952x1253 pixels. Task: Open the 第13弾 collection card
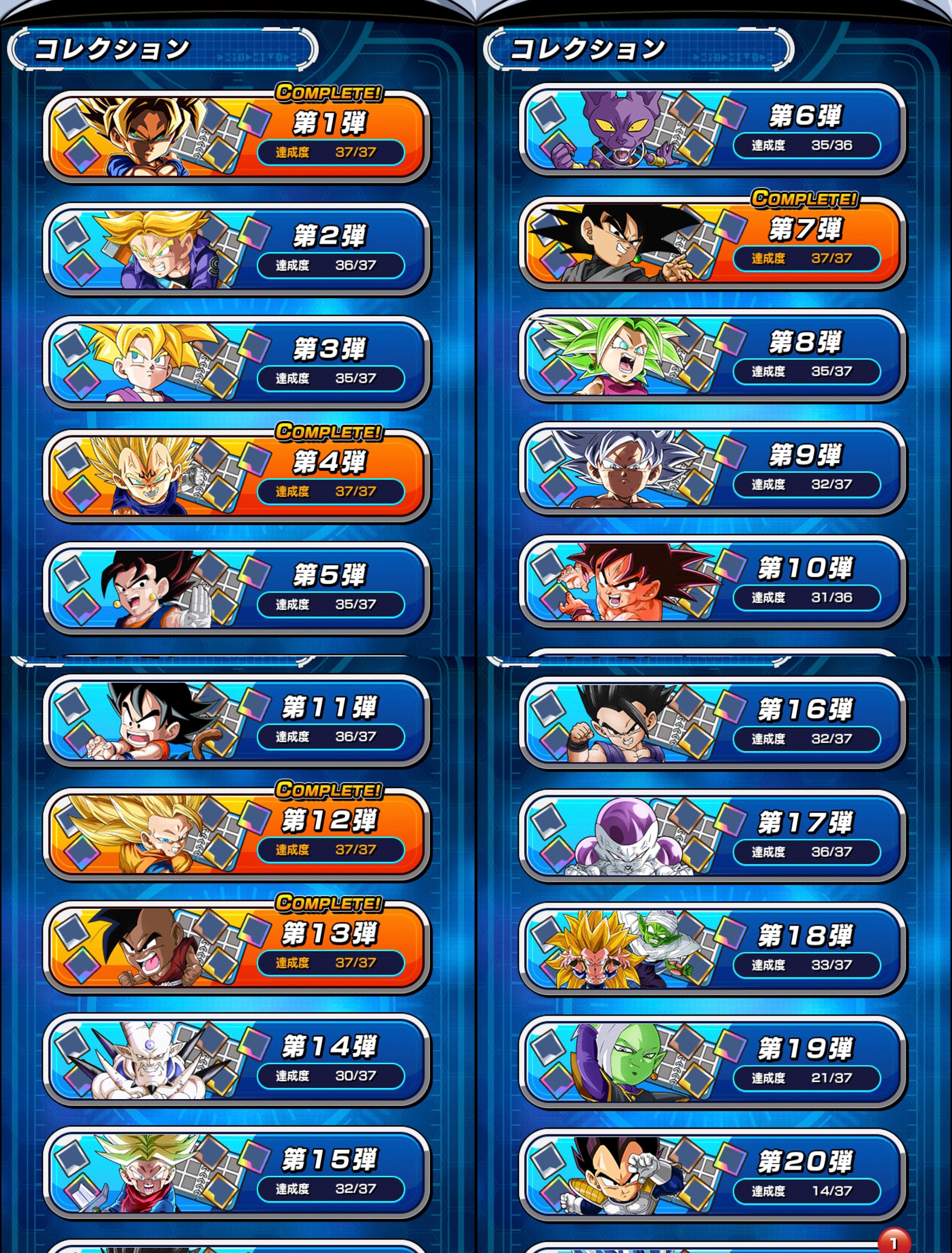pos(236,947)
